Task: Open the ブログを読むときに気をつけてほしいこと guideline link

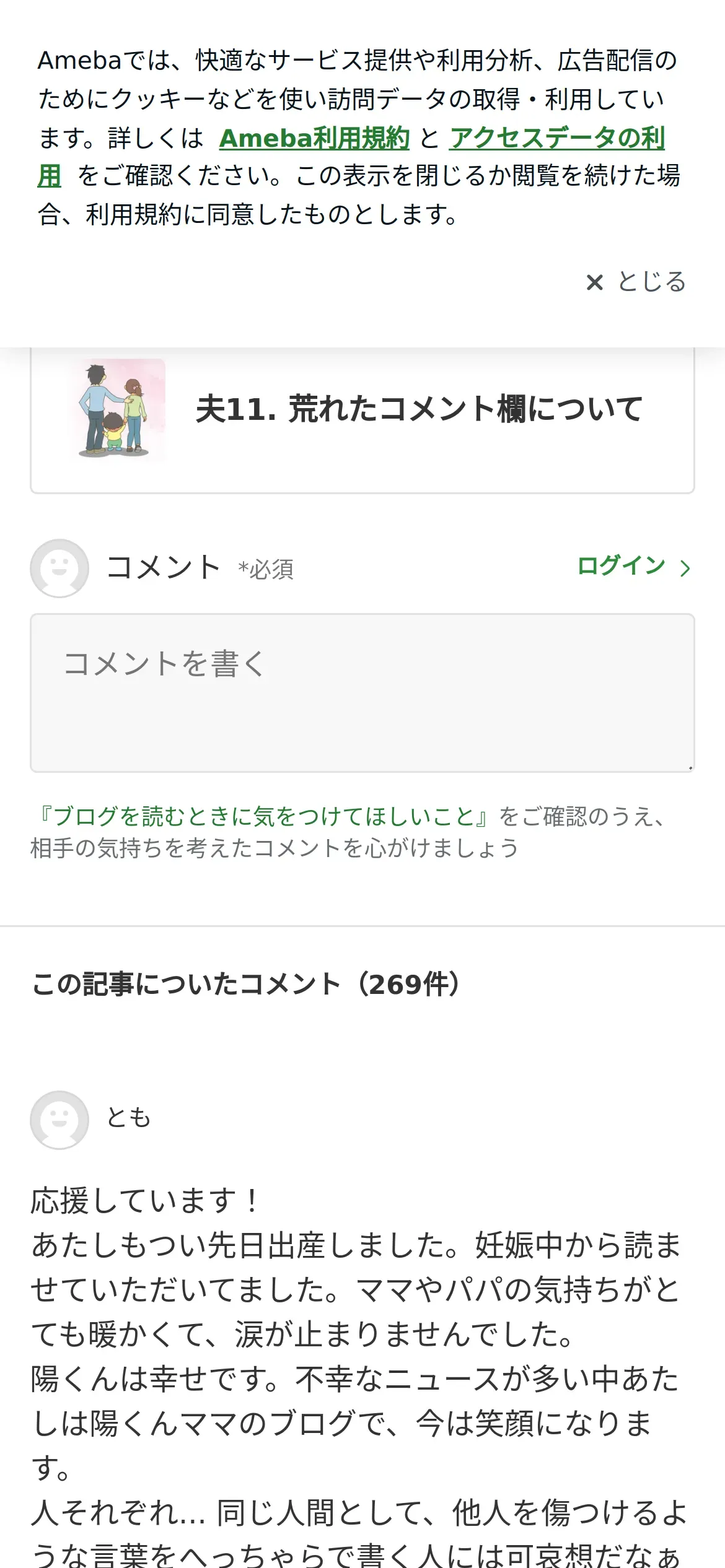Action: pyautogui.click(x=265, y=816)
